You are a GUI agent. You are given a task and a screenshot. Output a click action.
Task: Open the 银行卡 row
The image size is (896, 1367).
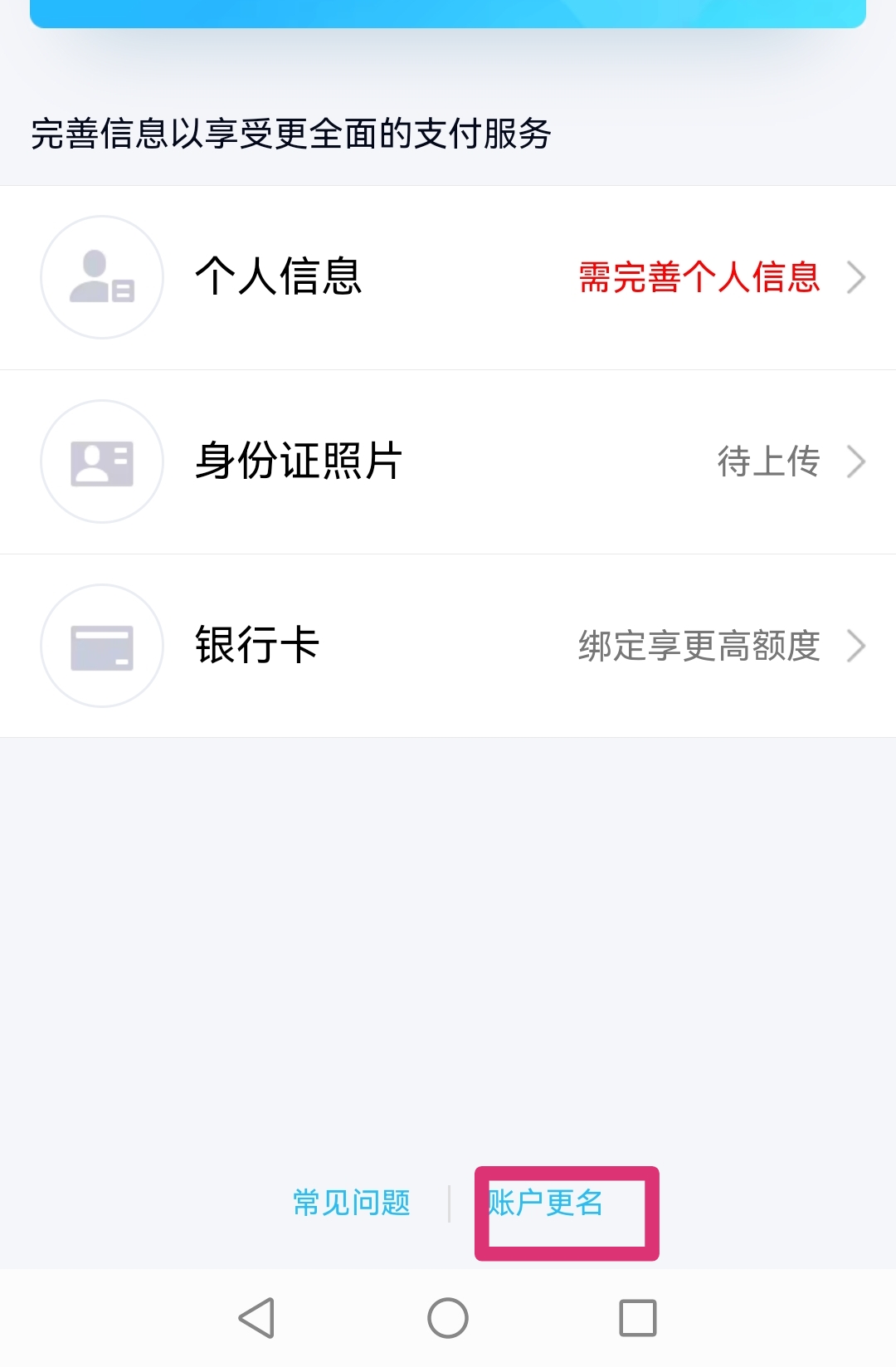(x=448, y=646)
